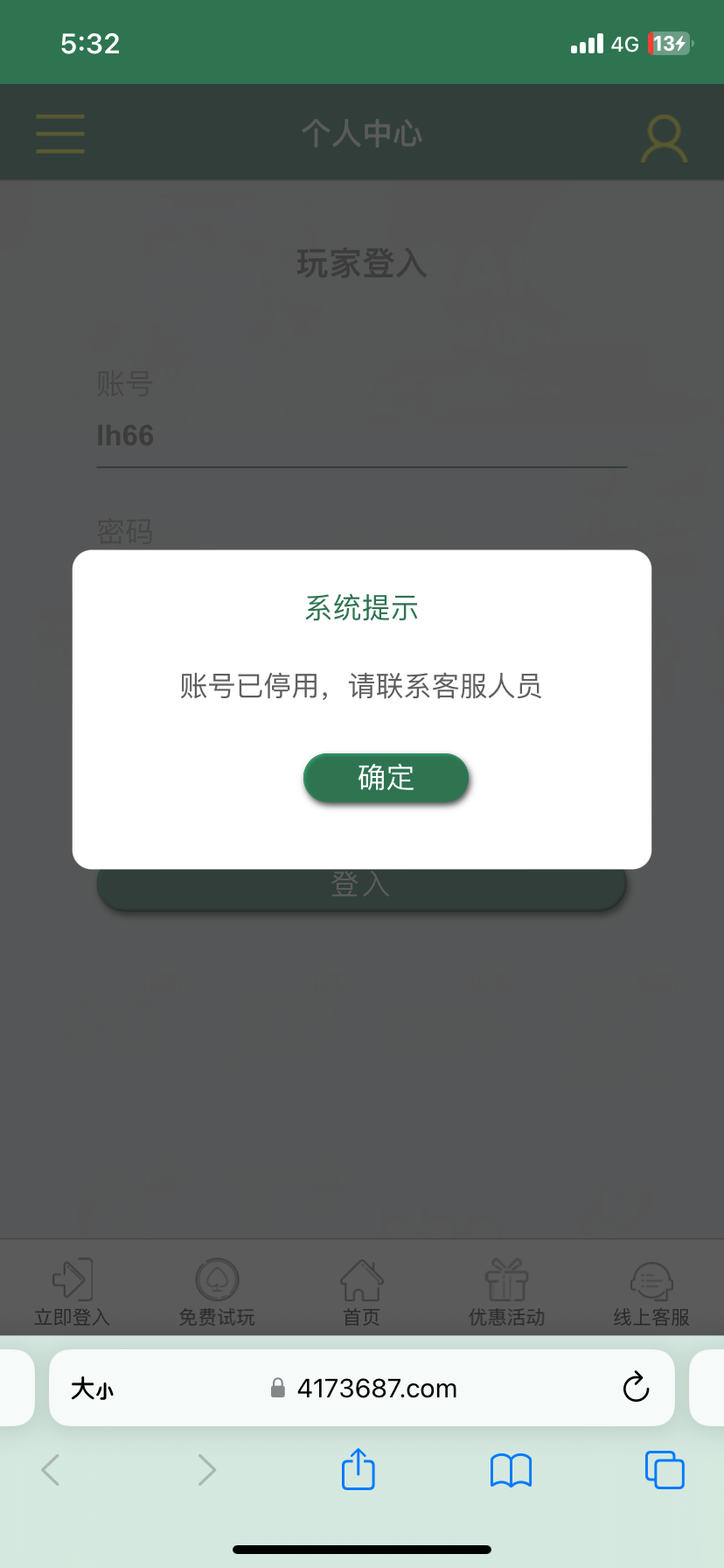Switch to the 个人中心 header tab

(x=361, y=133)
